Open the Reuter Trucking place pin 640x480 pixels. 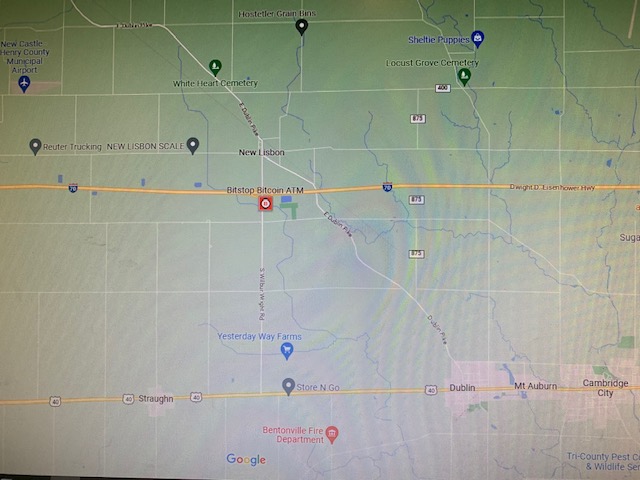(35, 146)
